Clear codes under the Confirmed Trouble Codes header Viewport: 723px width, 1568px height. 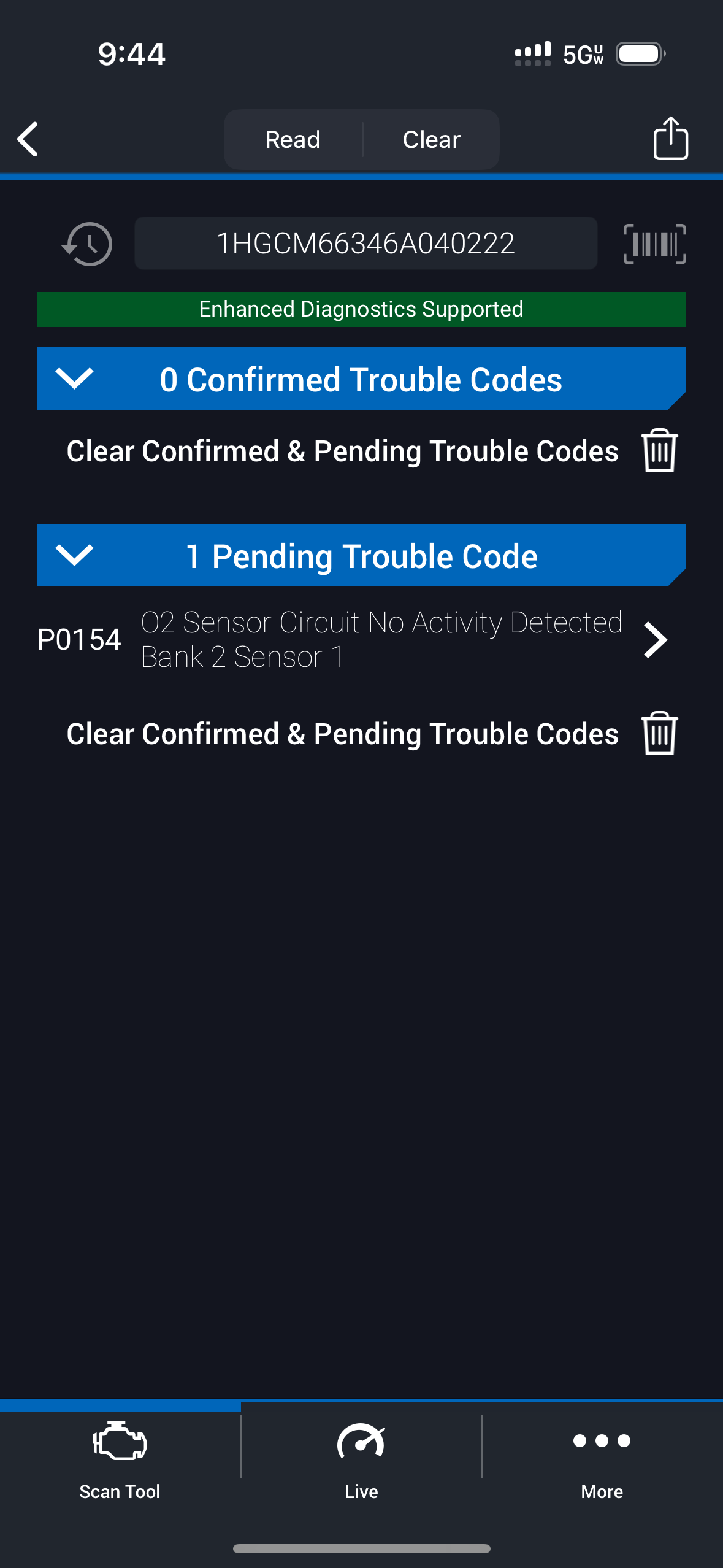[x=659, y=451]
